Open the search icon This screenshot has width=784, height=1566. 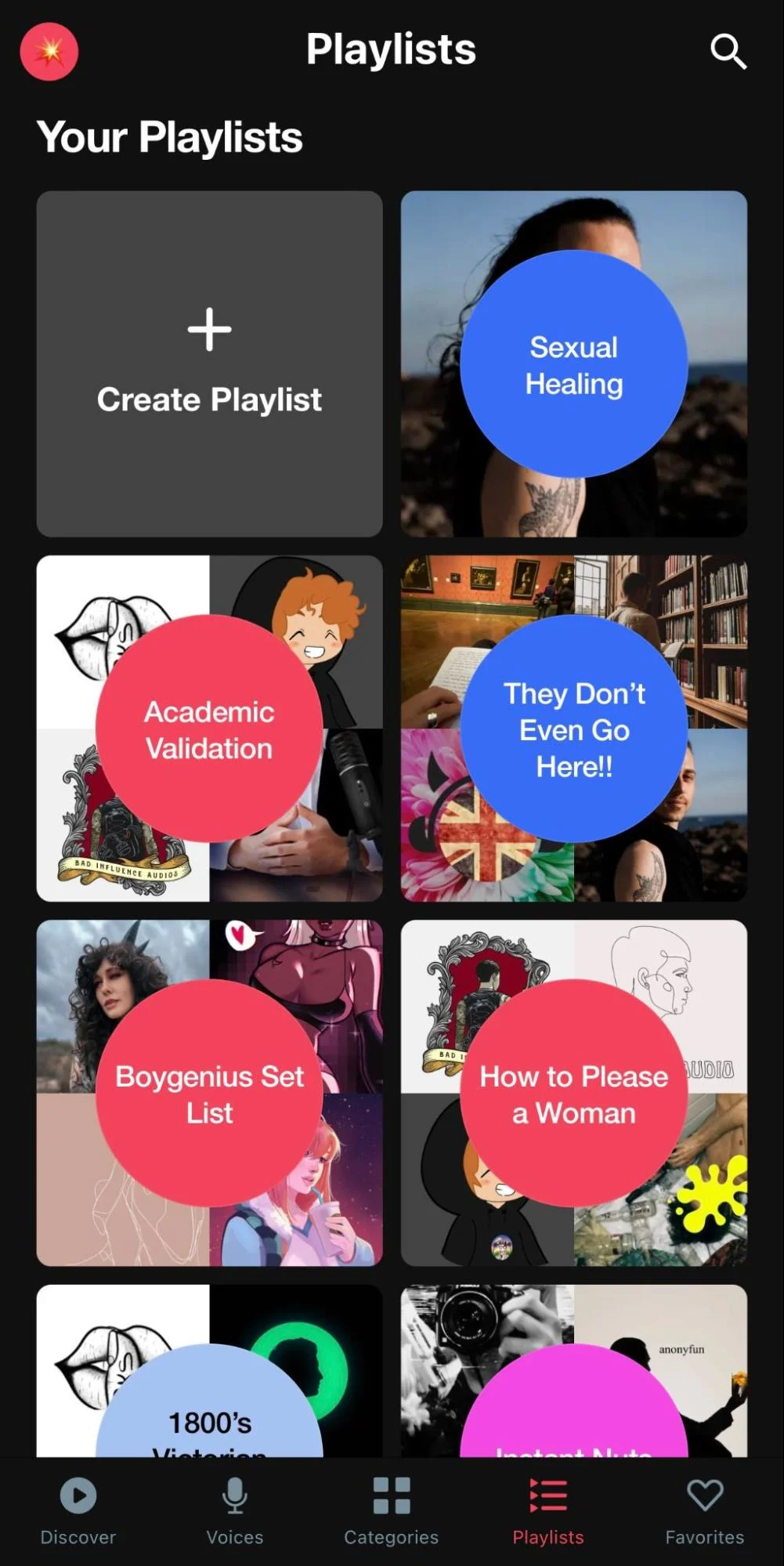(728, 52)
